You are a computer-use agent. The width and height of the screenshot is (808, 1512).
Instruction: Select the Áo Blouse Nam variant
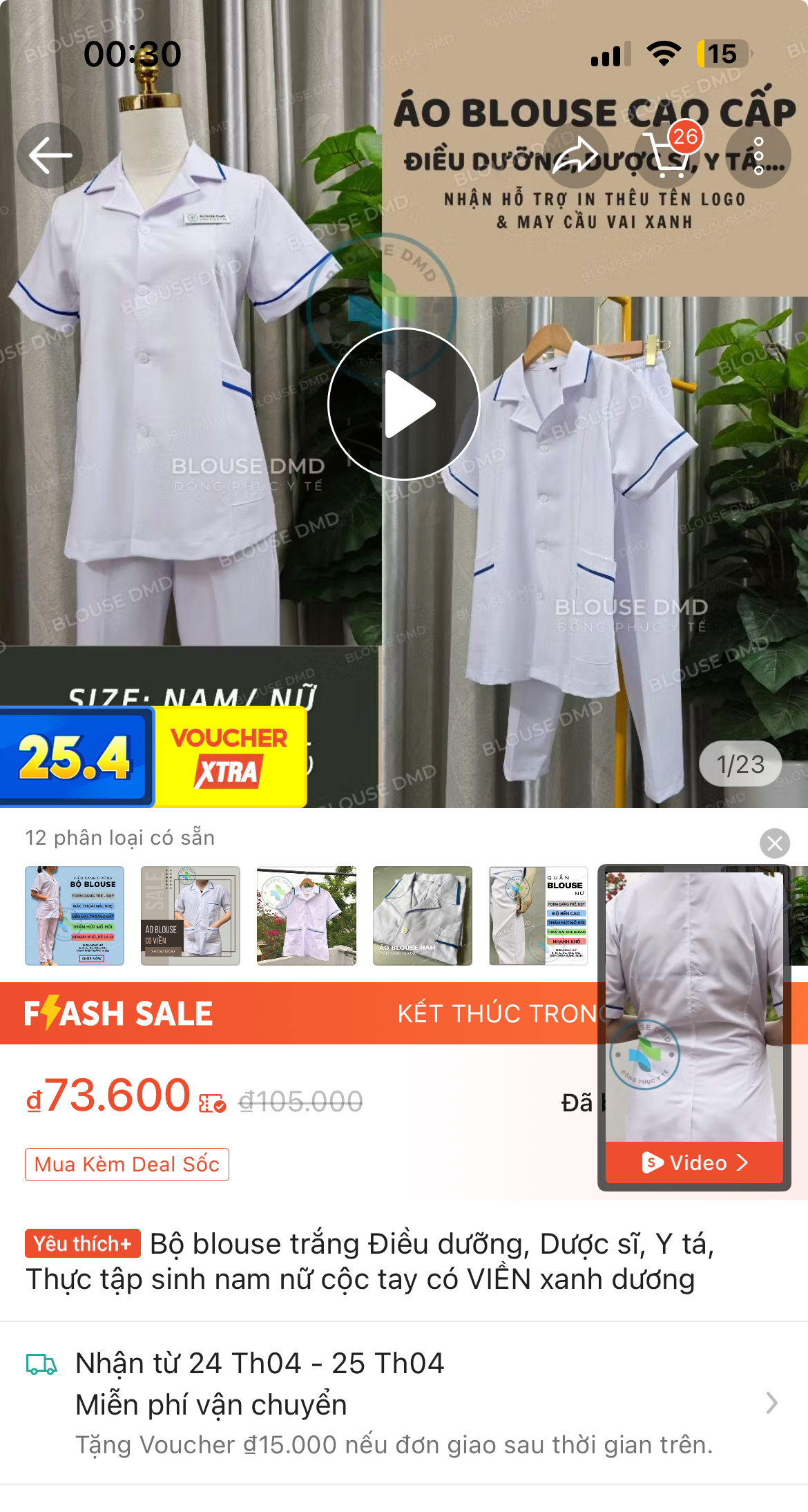423,916
